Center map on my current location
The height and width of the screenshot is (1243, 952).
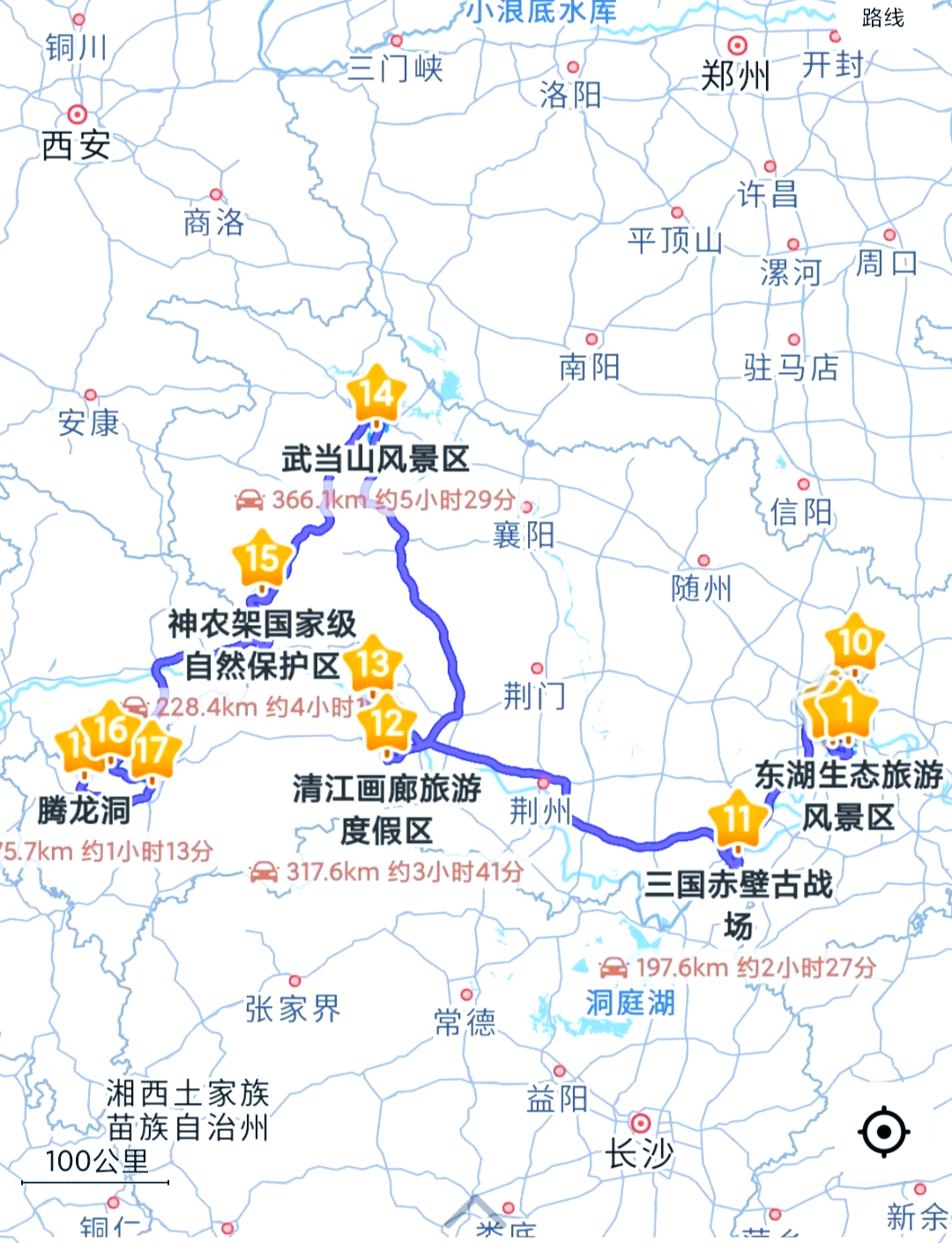(884, 1132)
